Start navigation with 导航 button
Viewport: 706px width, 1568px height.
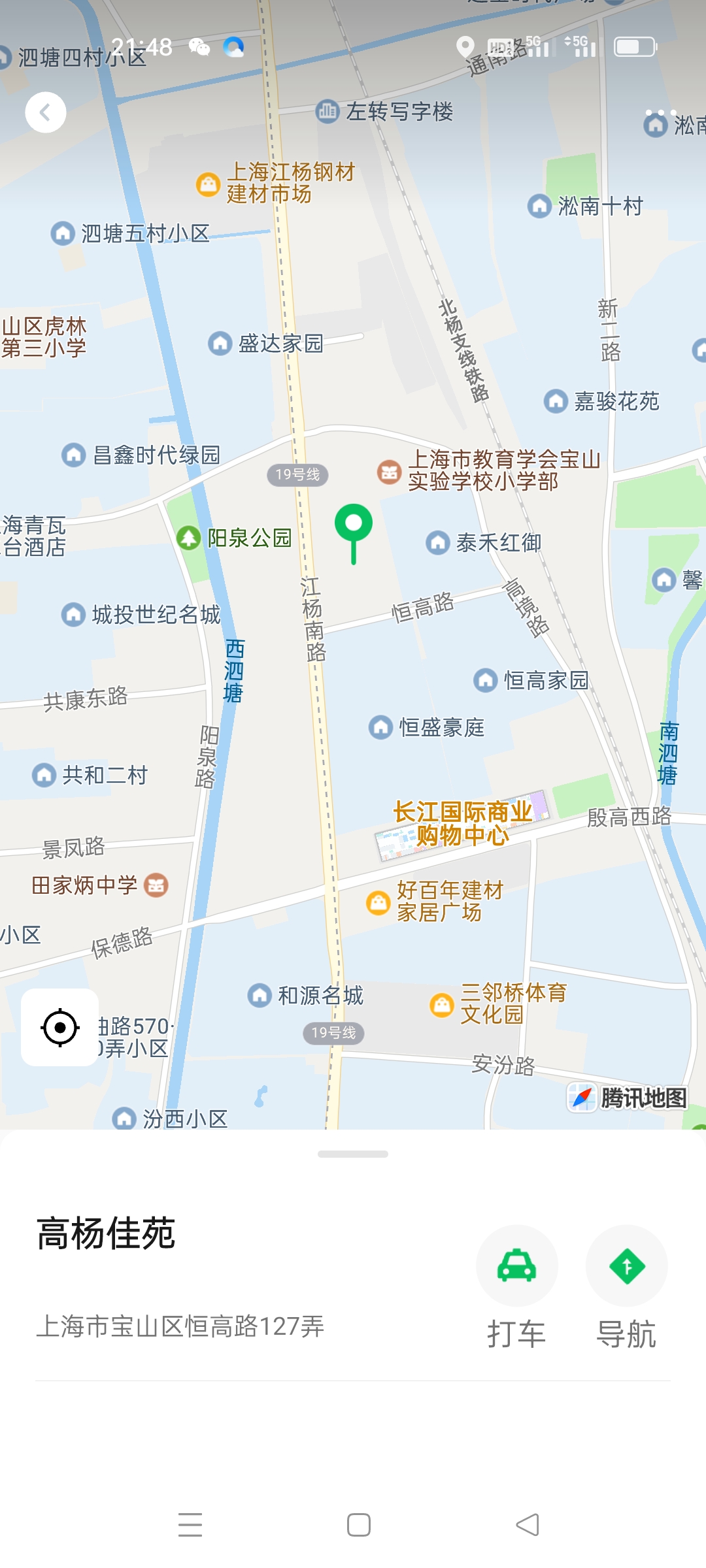(626, 1266)
